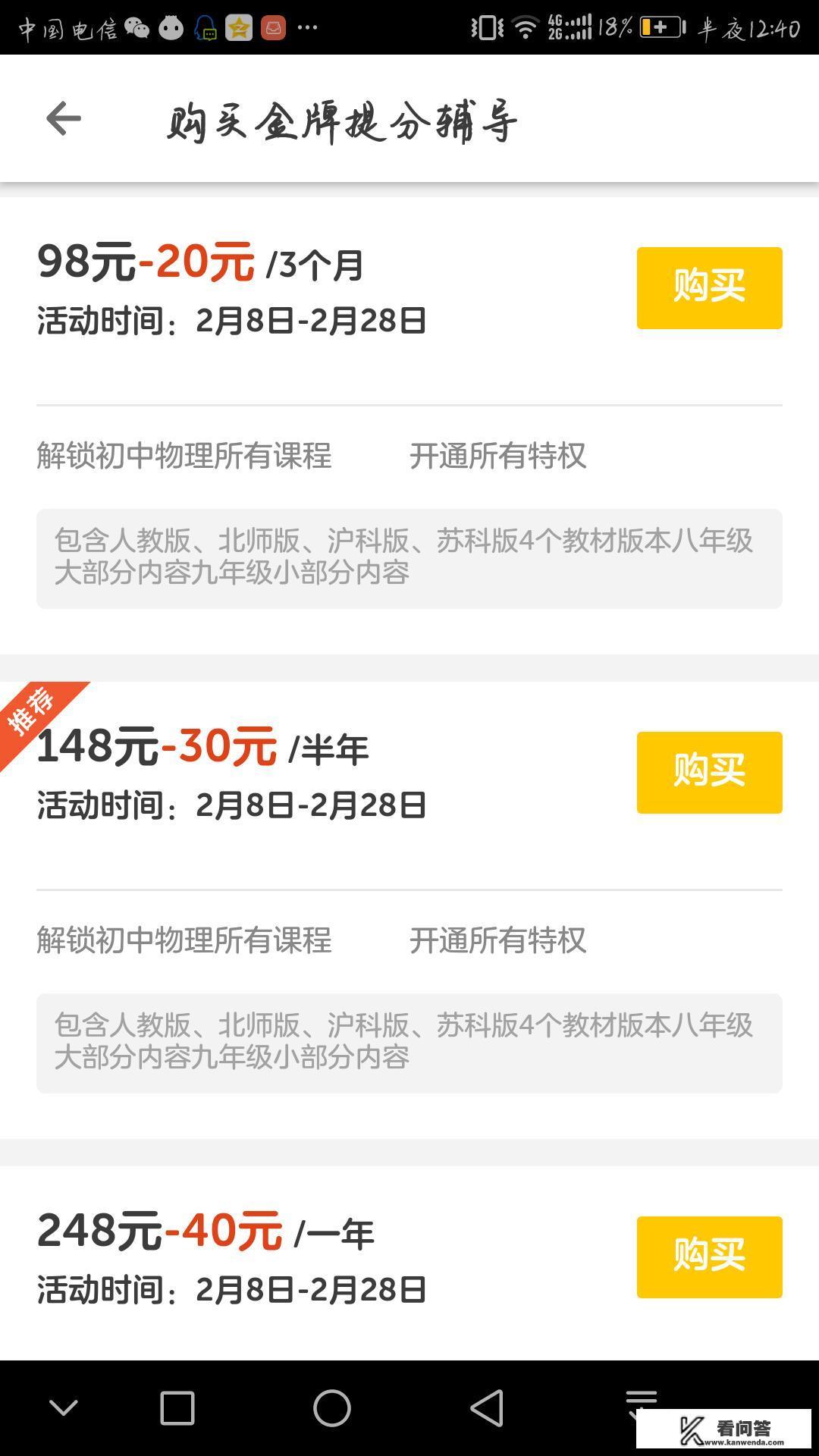The height and width of the screenshot is (1456, 819).
Task: Tap the yellow star app icon in status bar
Action: [239, 28]
